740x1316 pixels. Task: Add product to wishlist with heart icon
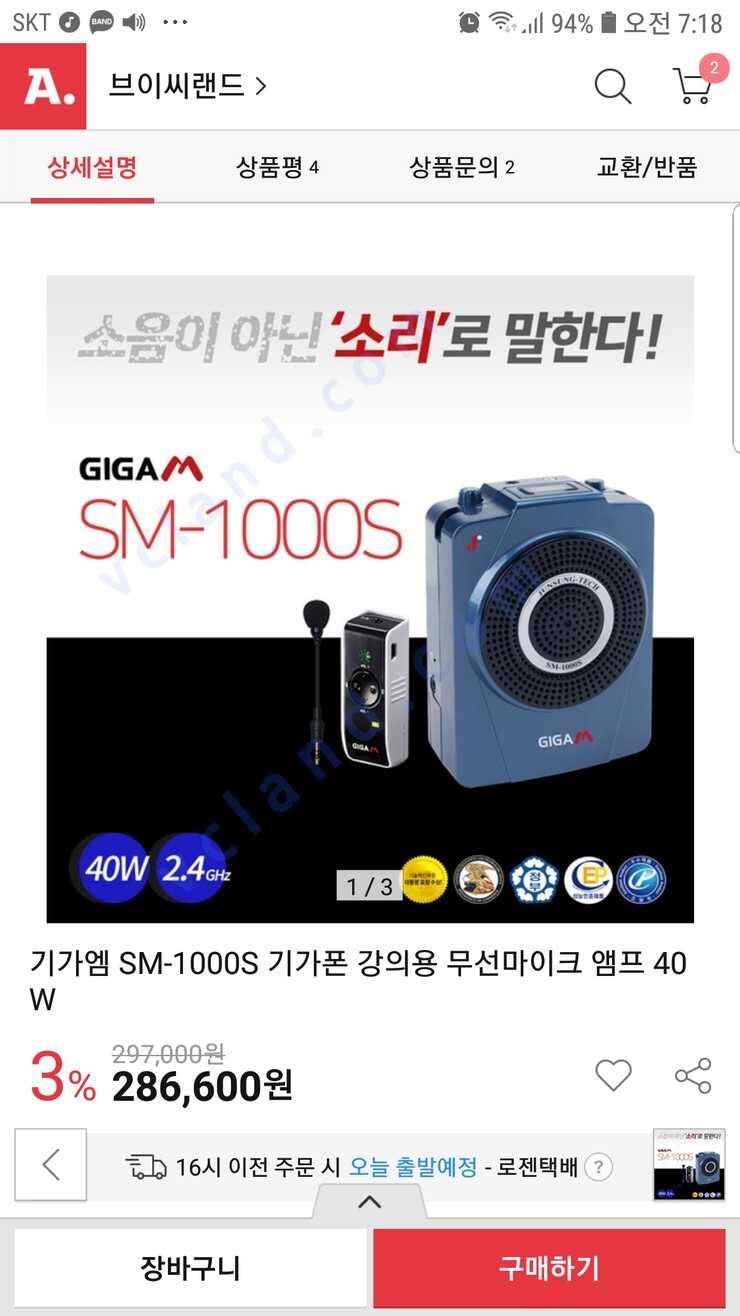coord(613,1075)
